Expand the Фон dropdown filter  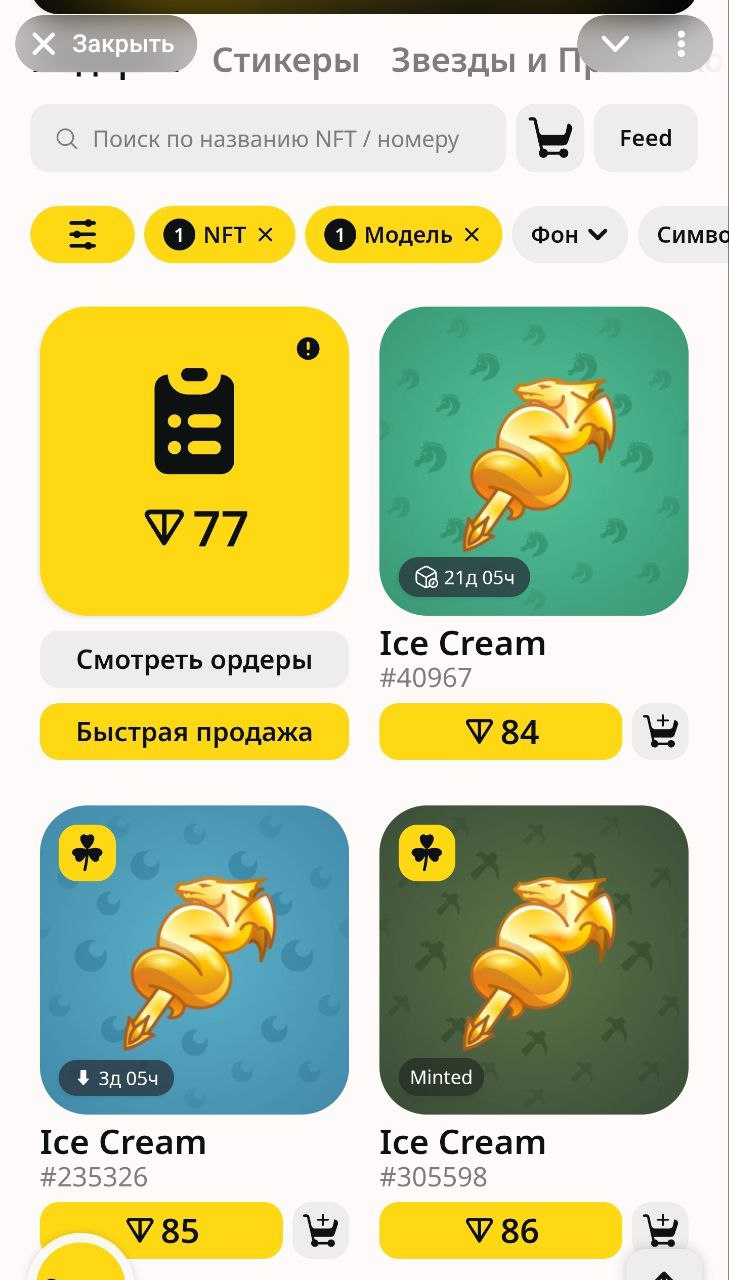coord(569,235)
